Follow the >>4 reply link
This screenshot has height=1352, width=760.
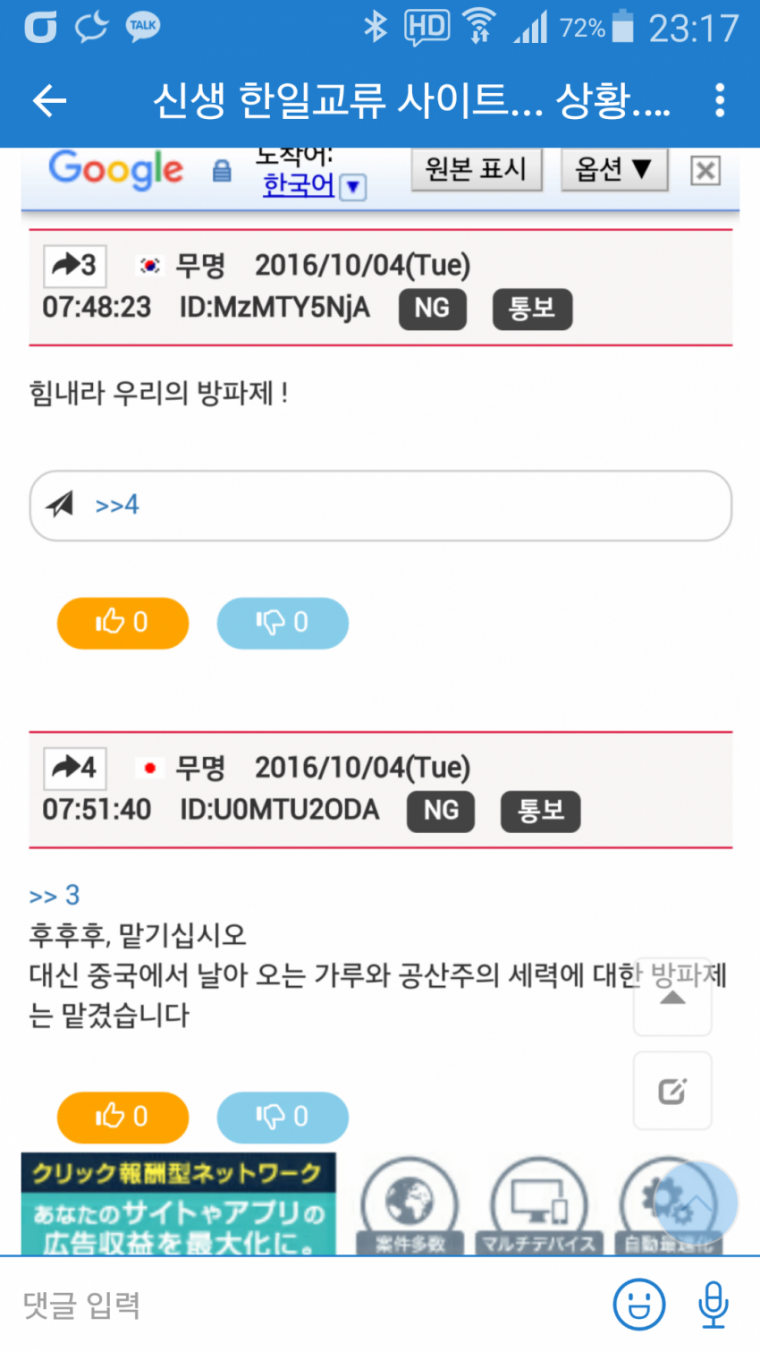coord(117,506)
